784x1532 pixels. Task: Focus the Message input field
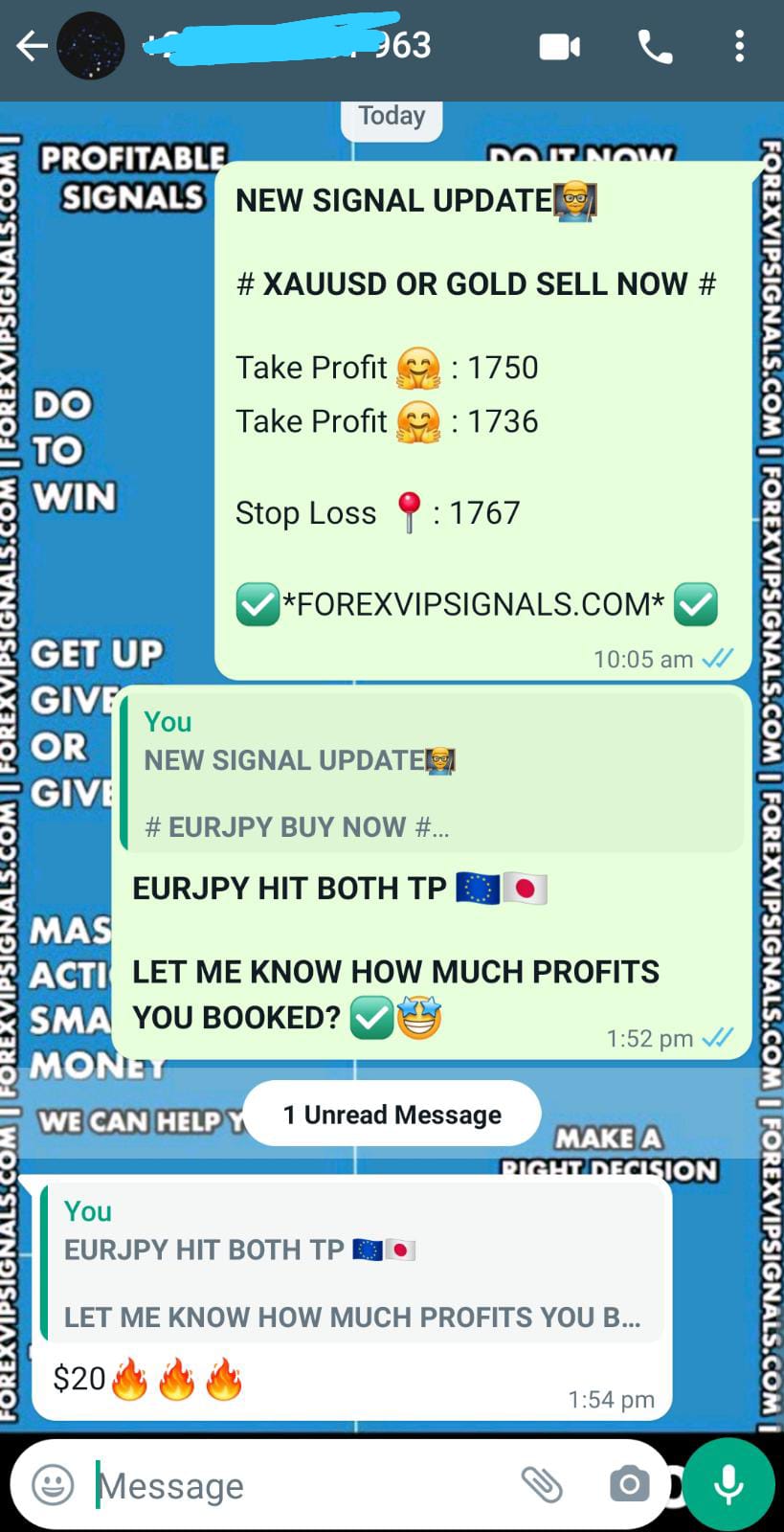click(x=297, y=1485)
